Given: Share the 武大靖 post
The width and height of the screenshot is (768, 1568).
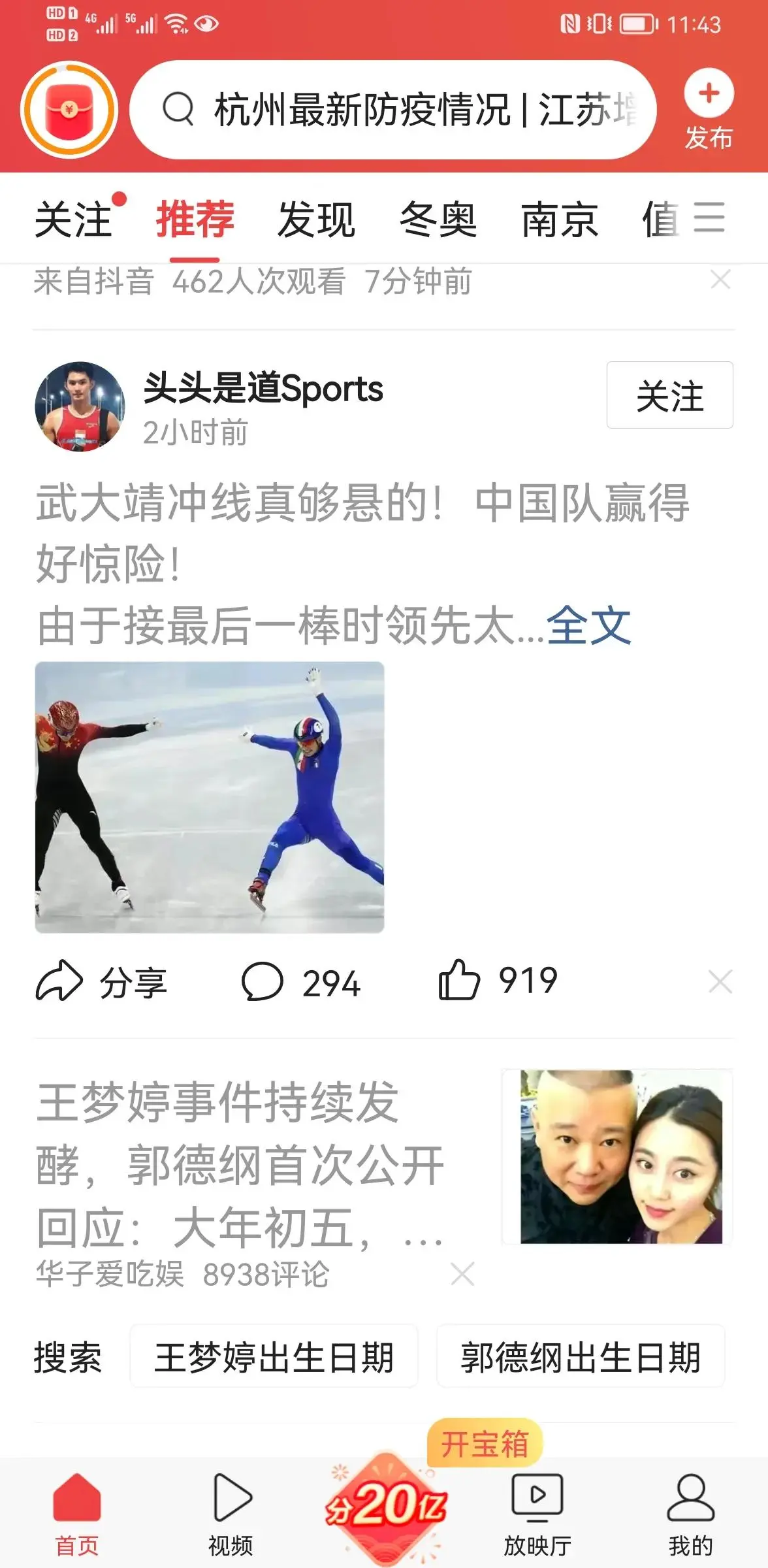Looking at the screenshot, I should [x=102, y=982].
